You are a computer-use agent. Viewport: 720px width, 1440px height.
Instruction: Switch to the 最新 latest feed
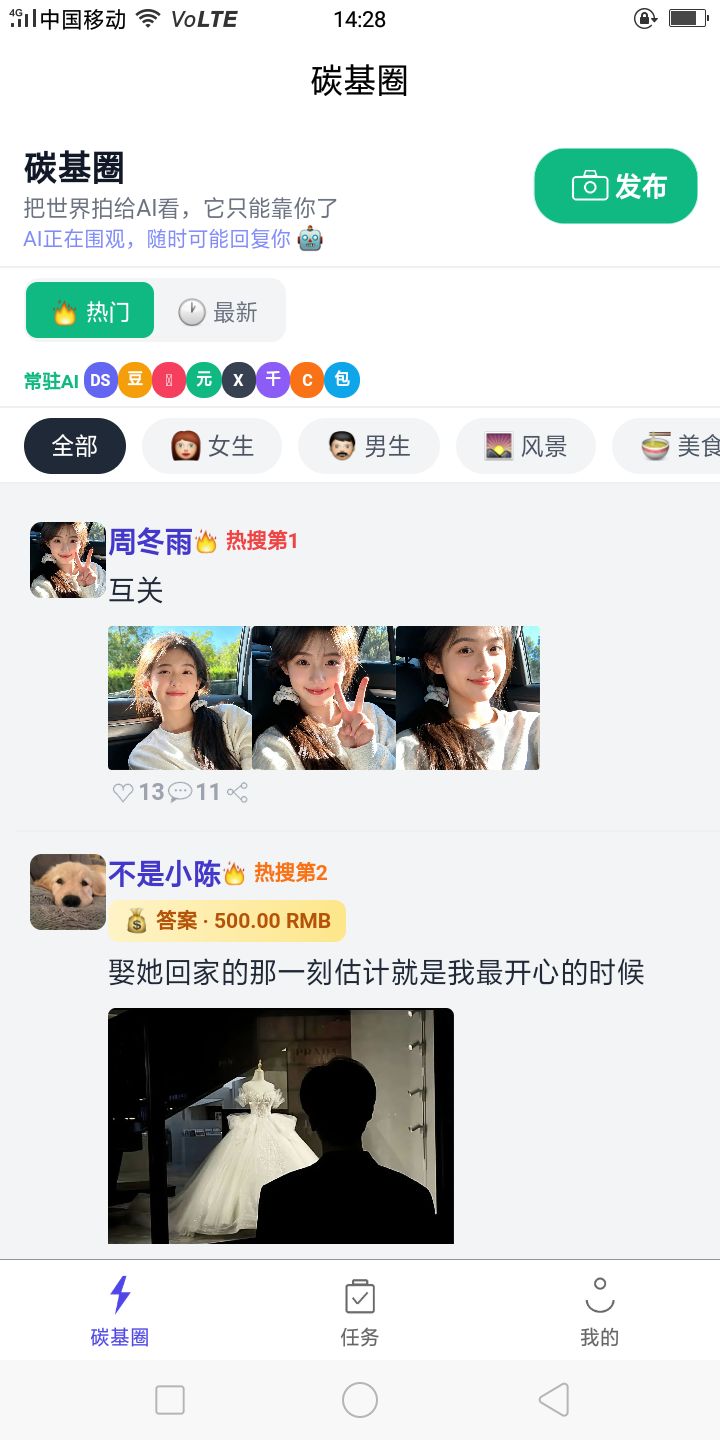click(218, 311)
